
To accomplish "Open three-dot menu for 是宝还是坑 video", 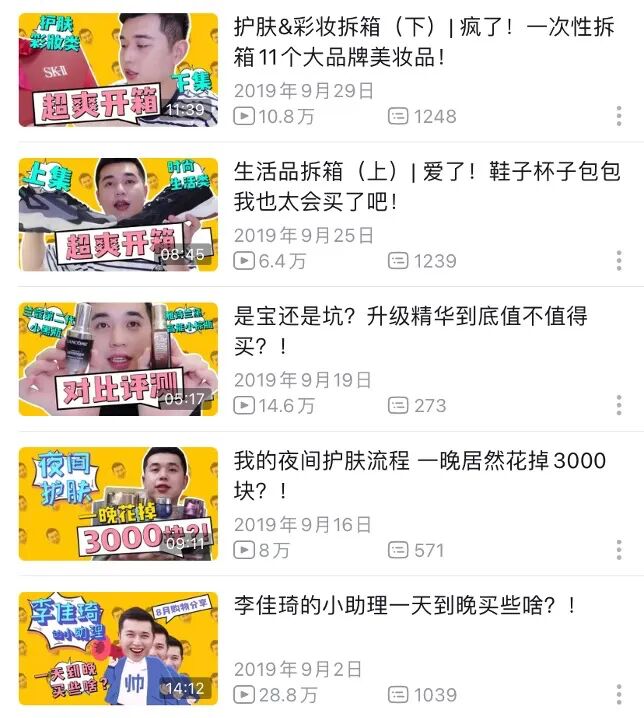I will pyautogui.click(x=619, y=405).
